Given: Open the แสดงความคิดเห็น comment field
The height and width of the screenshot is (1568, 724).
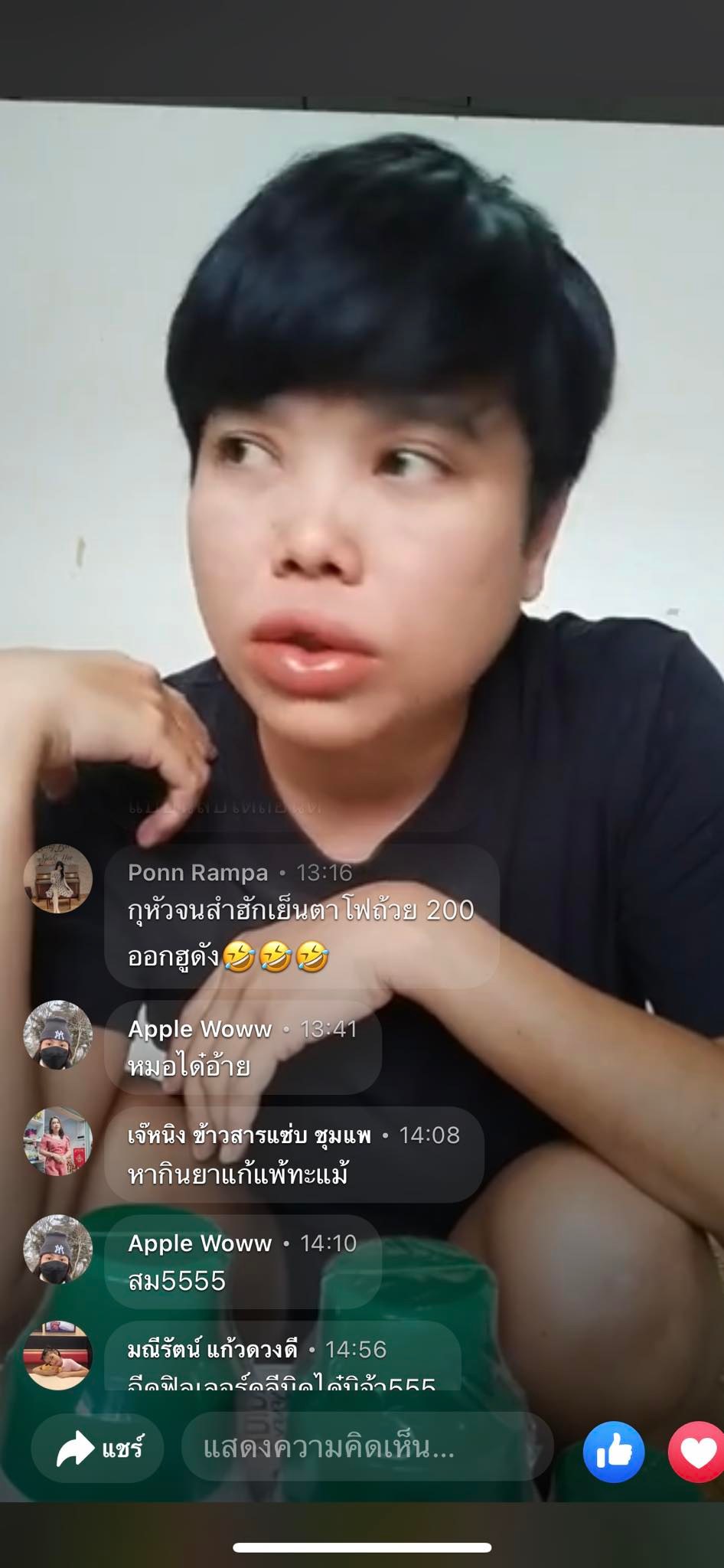Looking at the screenshot, I should click(x=367, y=1447).
